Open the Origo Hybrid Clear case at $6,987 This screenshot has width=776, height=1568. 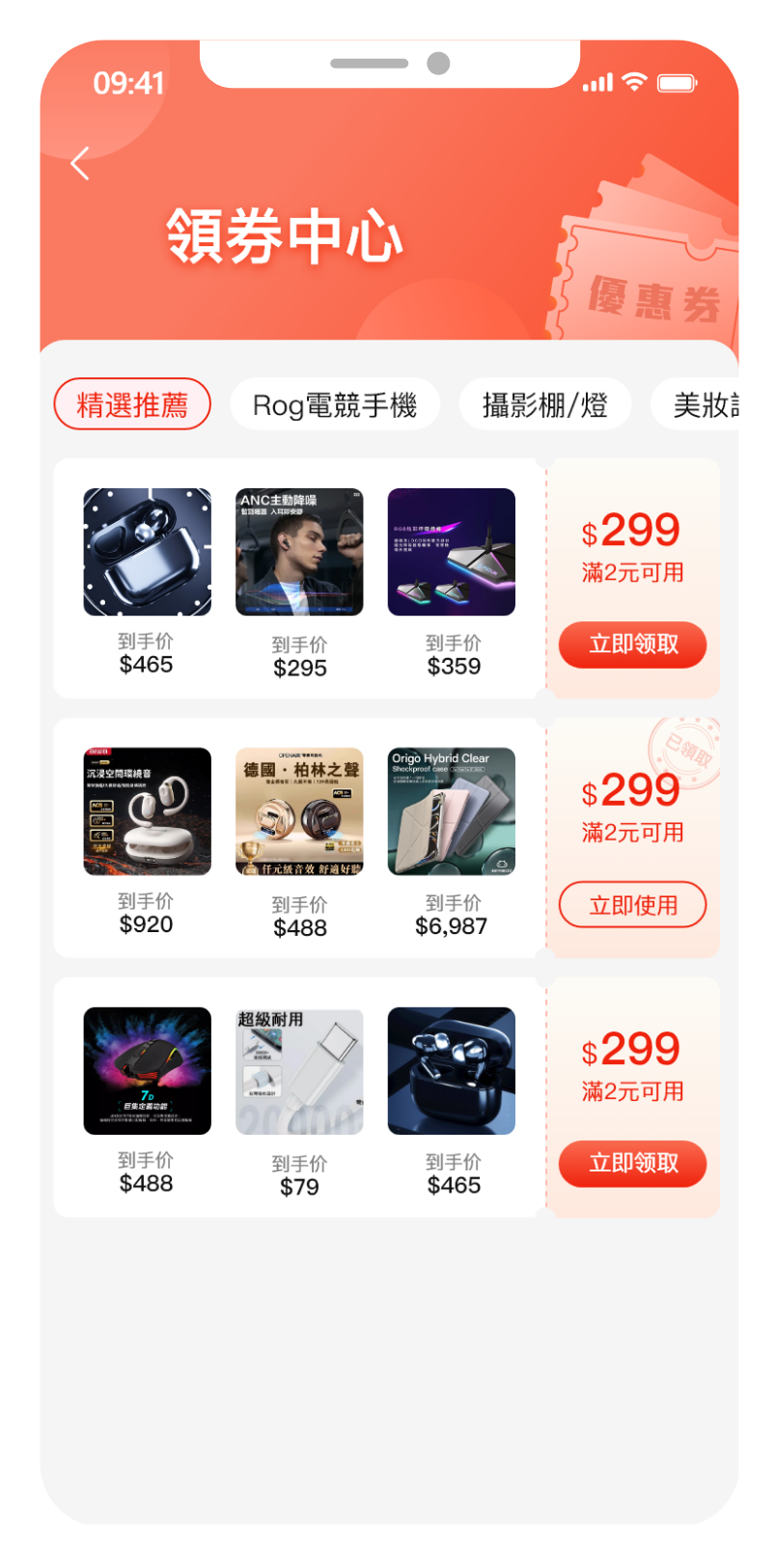click(452, 812)
